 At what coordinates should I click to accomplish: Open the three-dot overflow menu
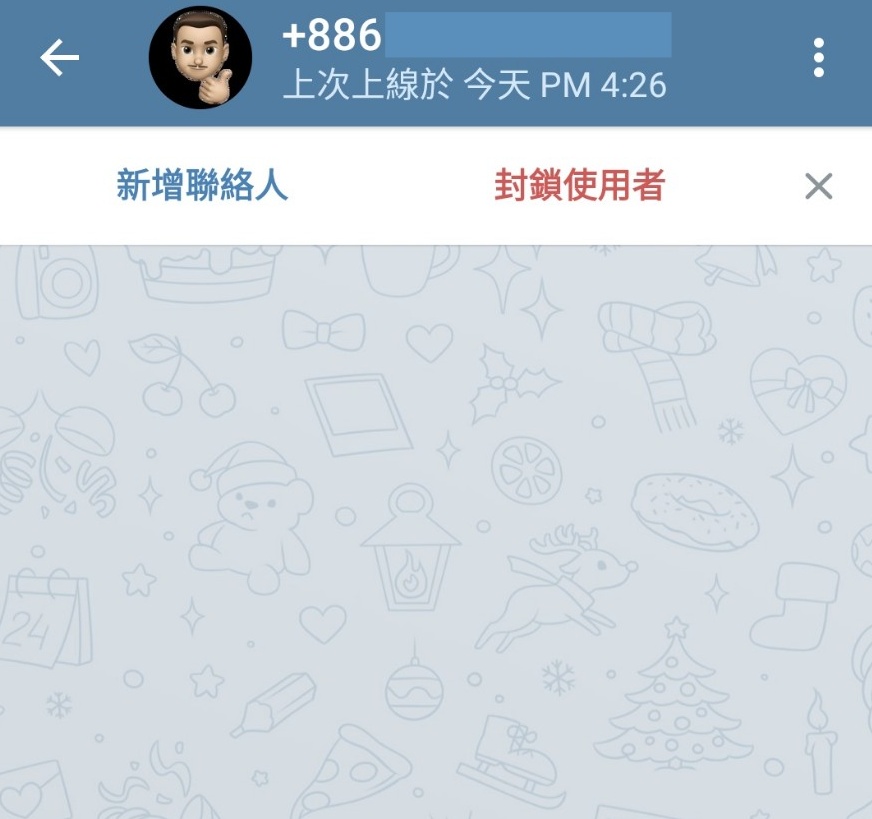(819, 59)
